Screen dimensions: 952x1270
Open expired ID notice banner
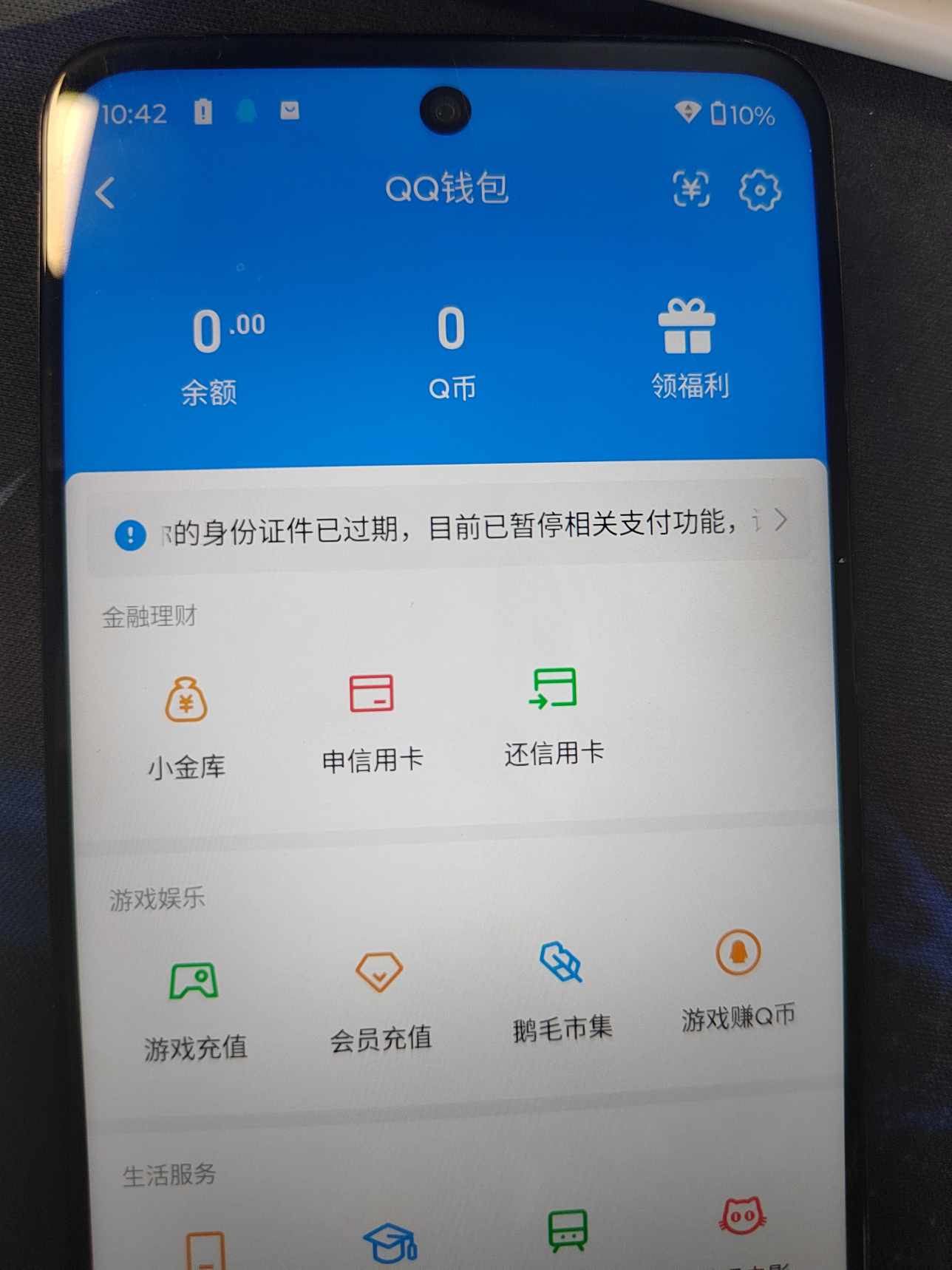click(451, 528)
